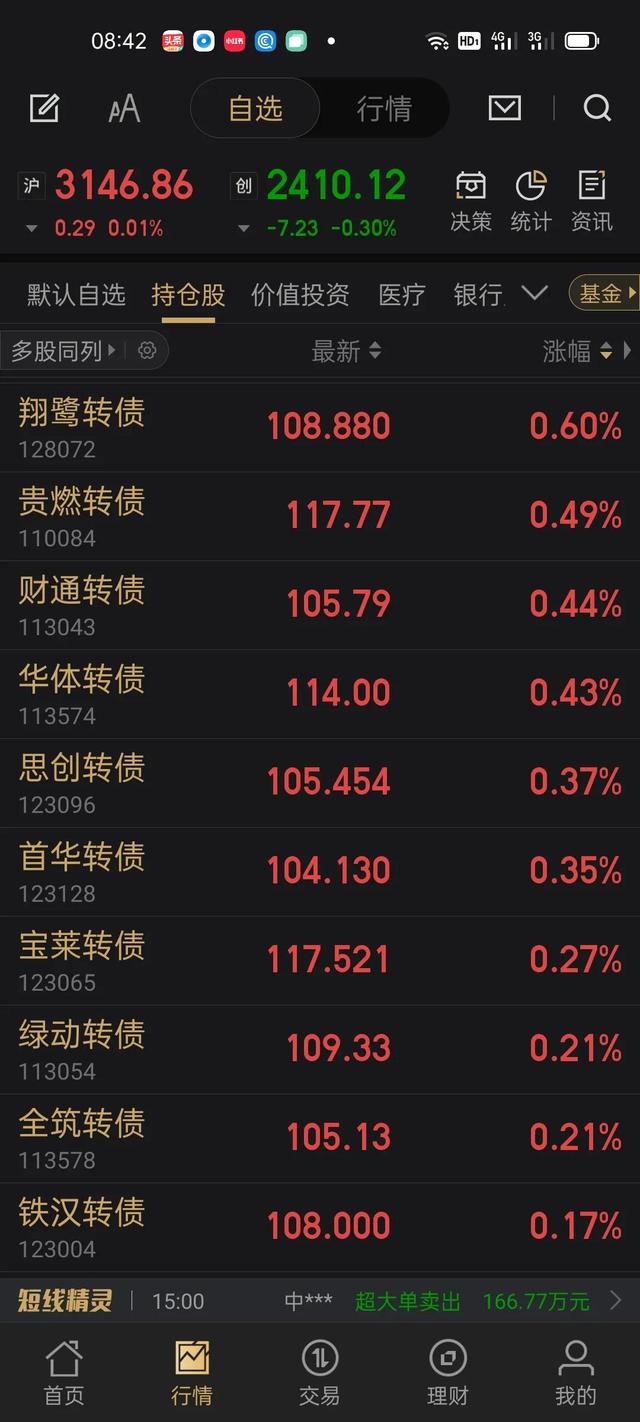Open 统计 statistics

point(531,201)
